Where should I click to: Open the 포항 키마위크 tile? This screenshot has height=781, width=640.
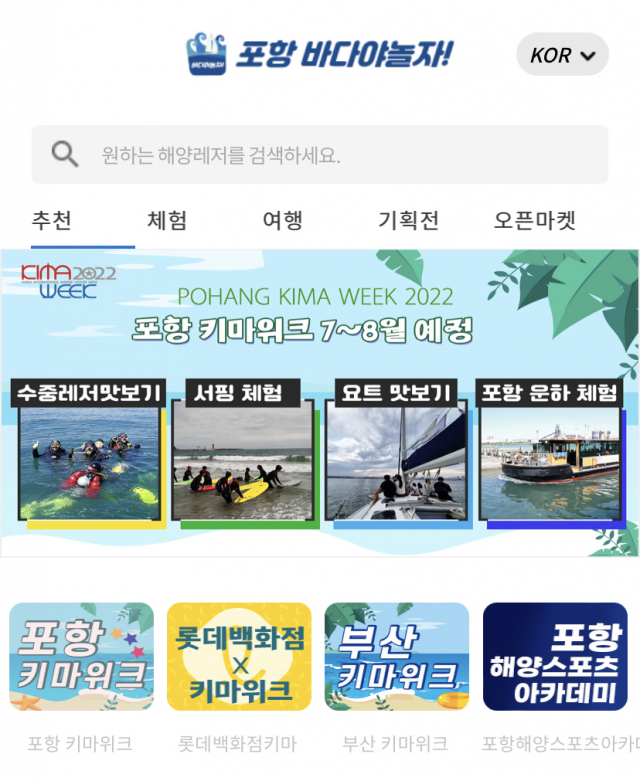[x=82, y=656]
